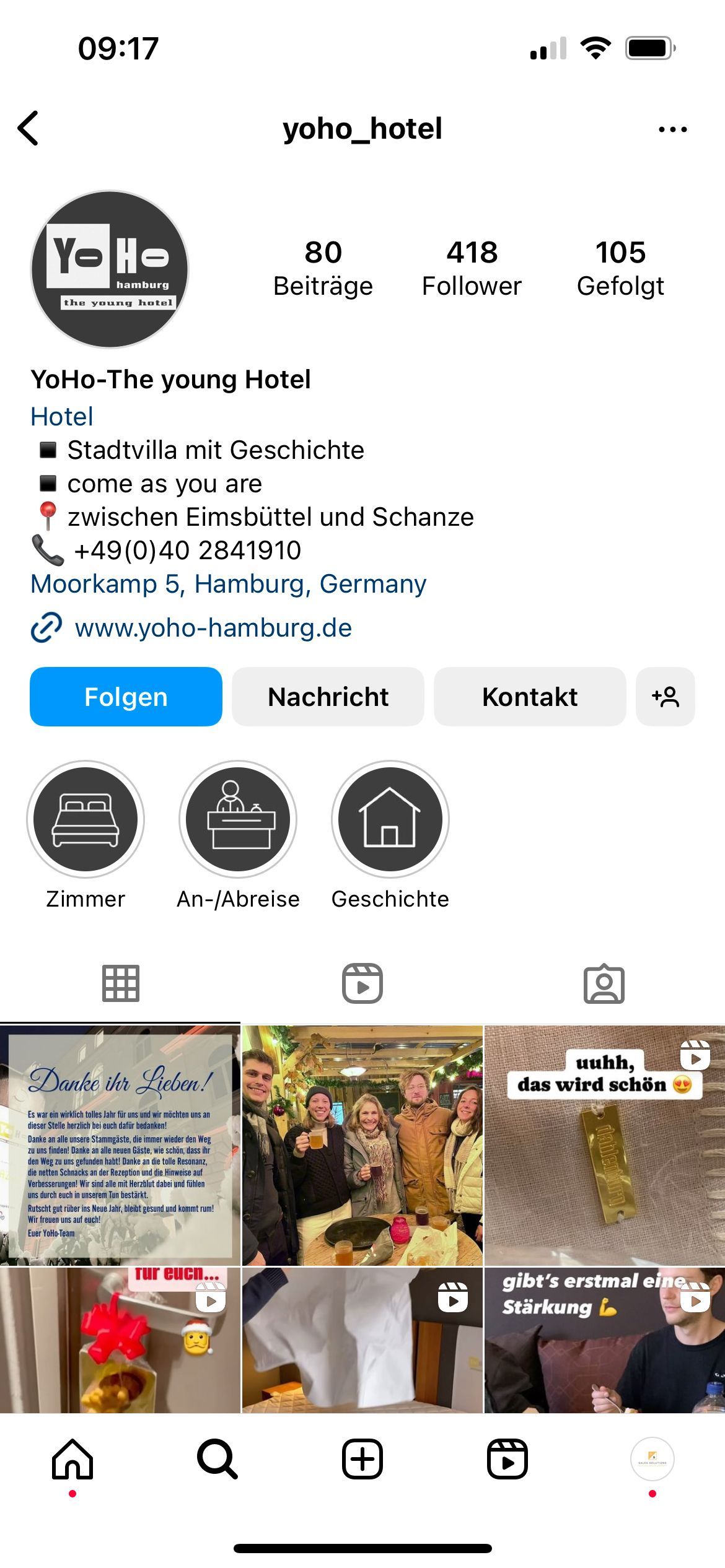The height and width of the screenshot is (1568, 725).
Task: Open the search and explore tab
Action: [x=217, y=1459]
